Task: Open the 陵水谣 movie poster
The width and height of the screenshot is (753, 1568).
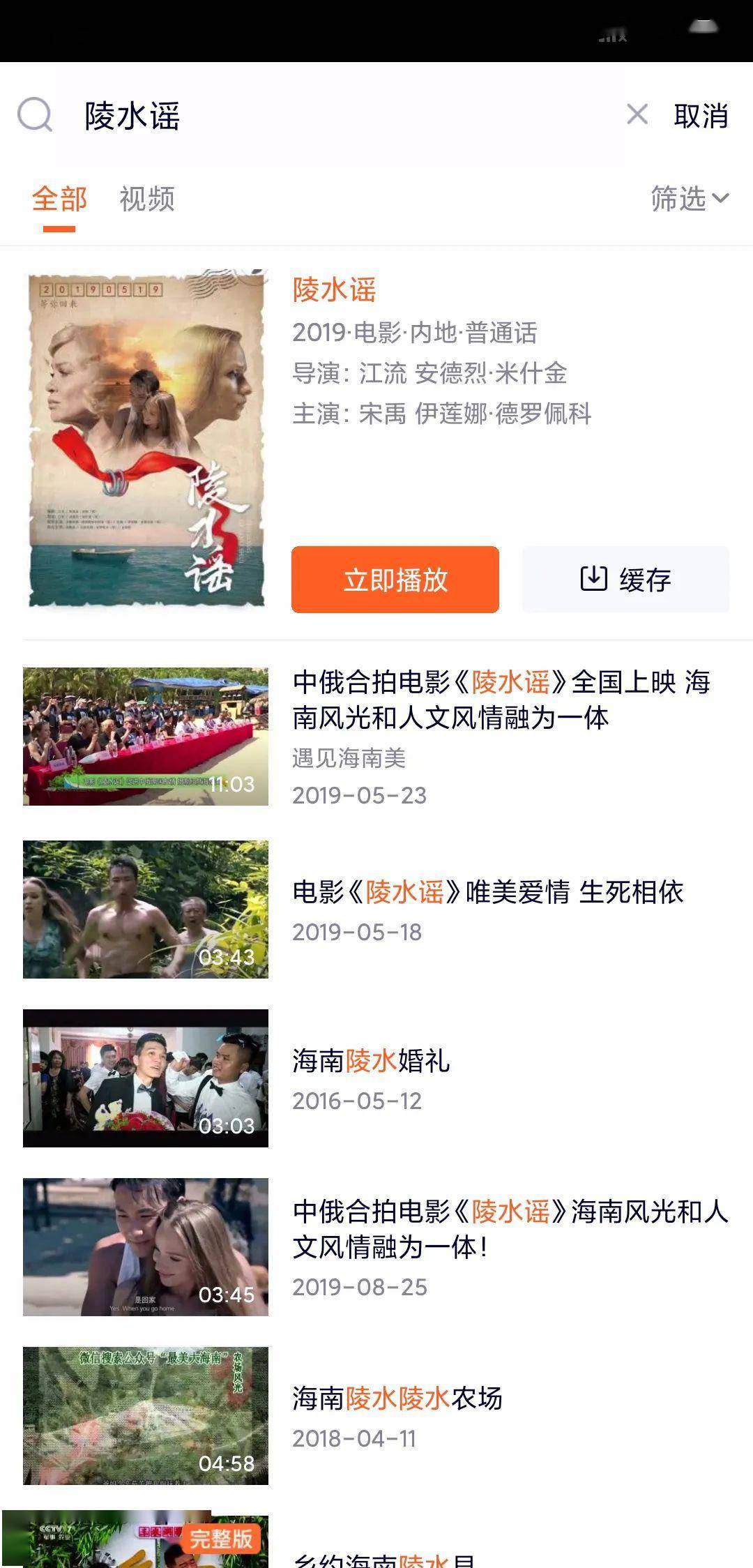Action: pyautogui.click(x=146, y=439)
